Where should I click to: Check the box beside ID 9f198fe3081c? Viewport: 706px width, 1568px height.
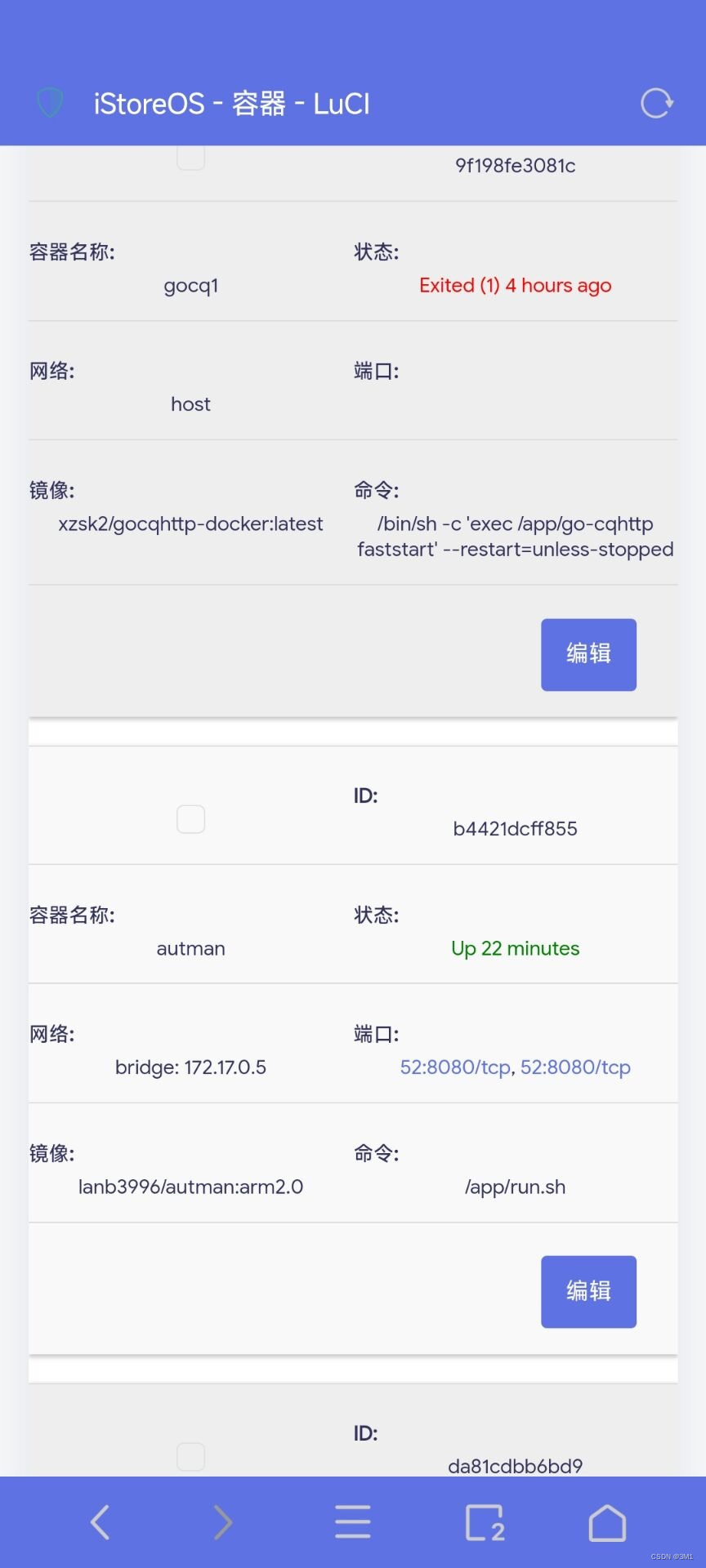(190, 158)
